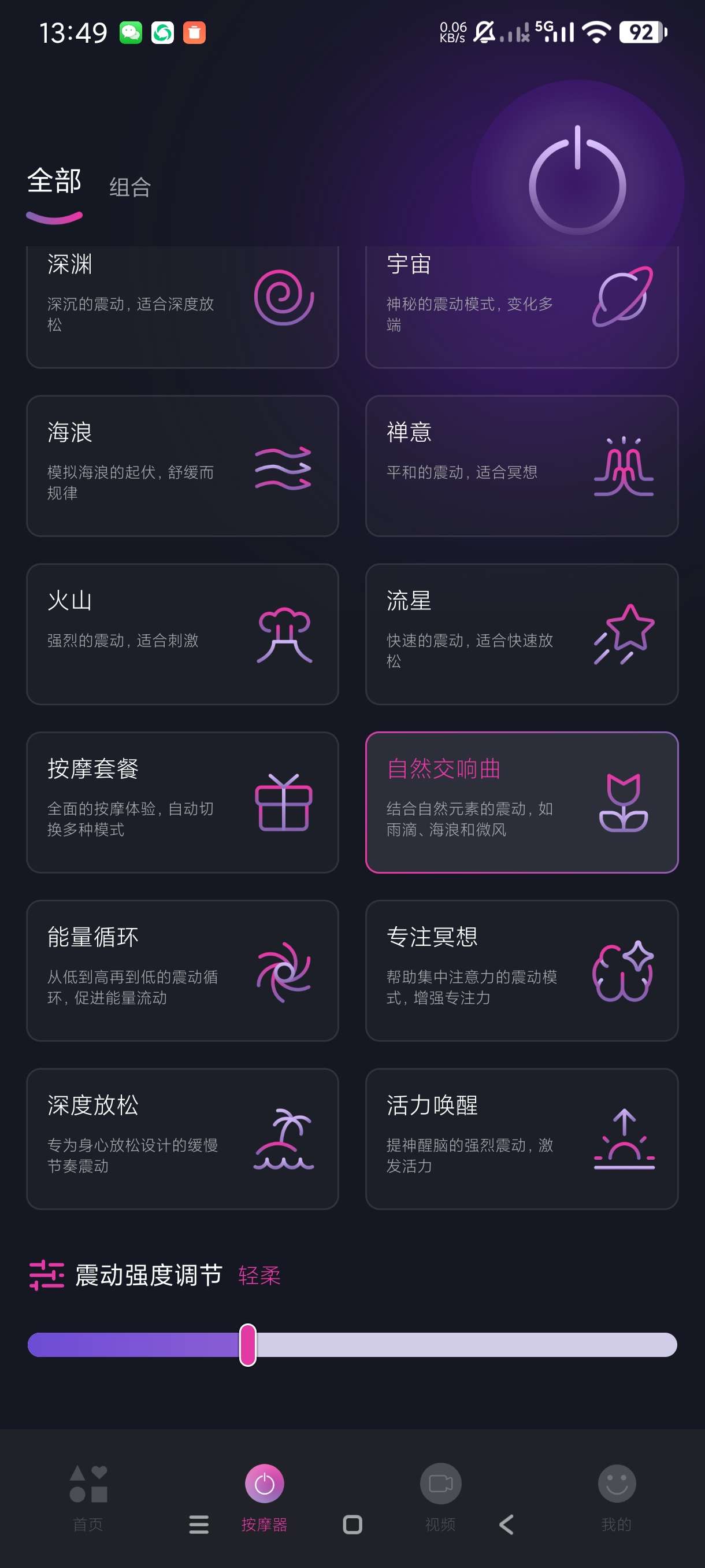Tap the 自然交响曲 mode card
Screen dimensions: 705x1568
521,802
